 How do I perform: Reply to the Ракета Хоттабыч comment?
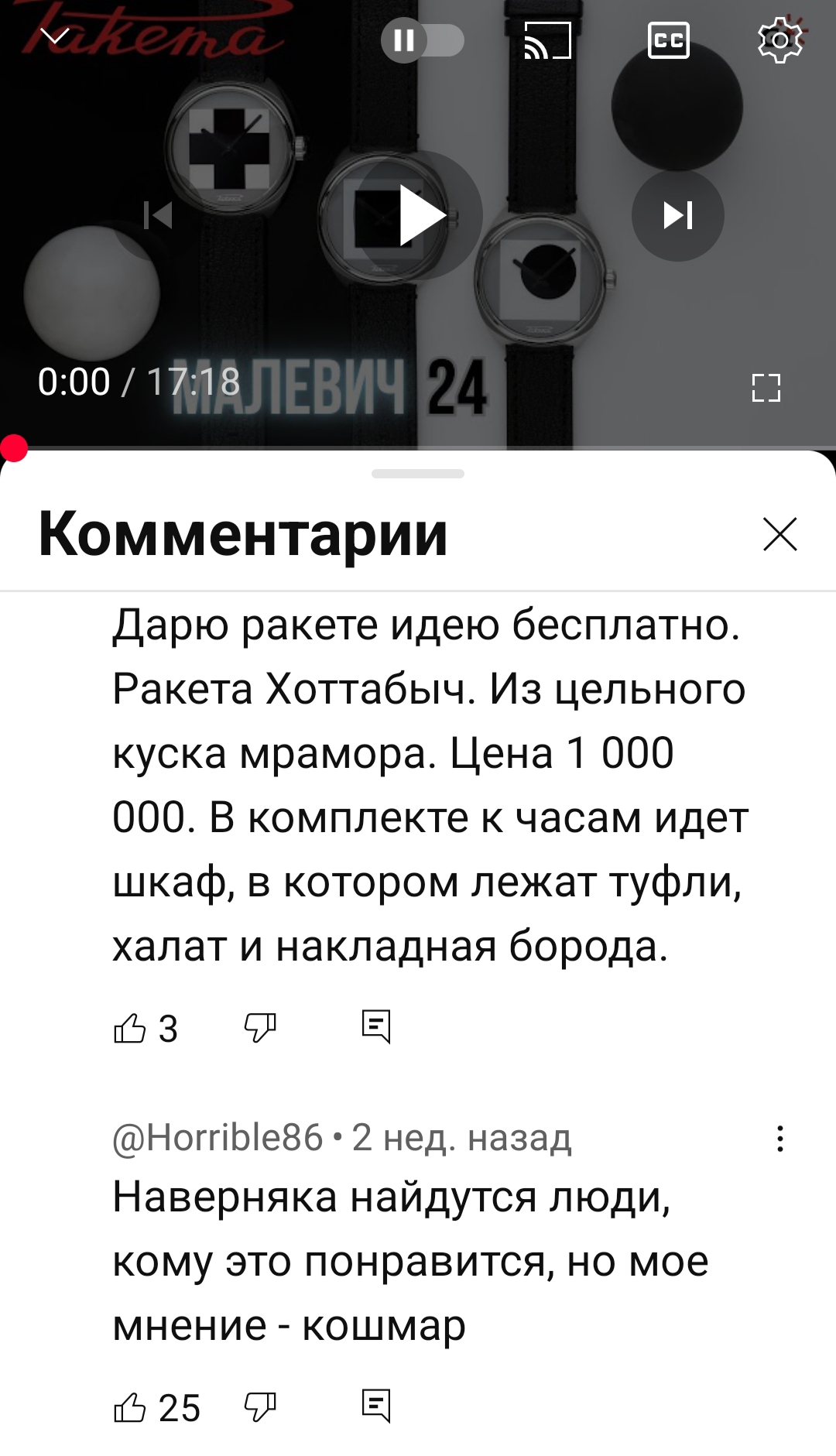point(376,1027)
